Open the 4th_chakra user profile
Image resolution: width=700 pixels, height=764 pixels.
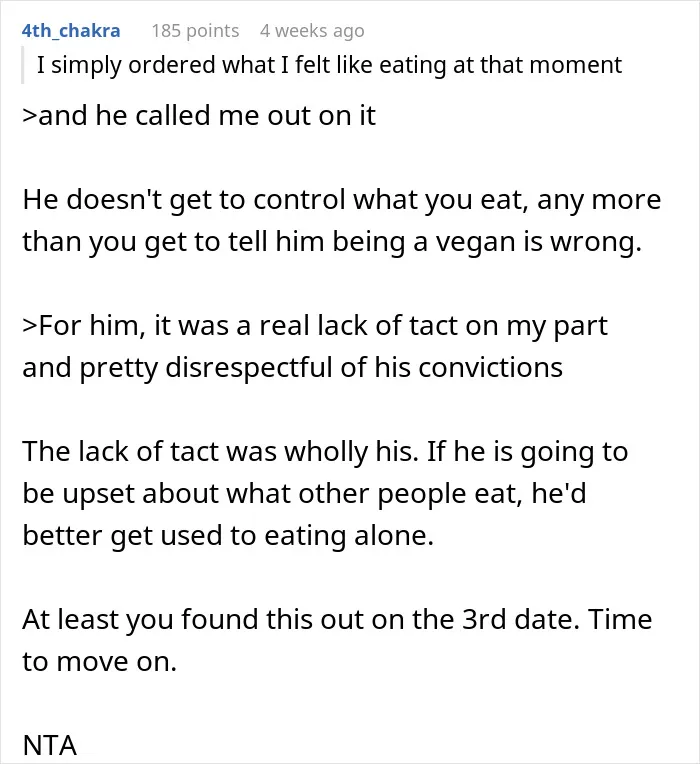pyautogui.click(x=71, y=31)
